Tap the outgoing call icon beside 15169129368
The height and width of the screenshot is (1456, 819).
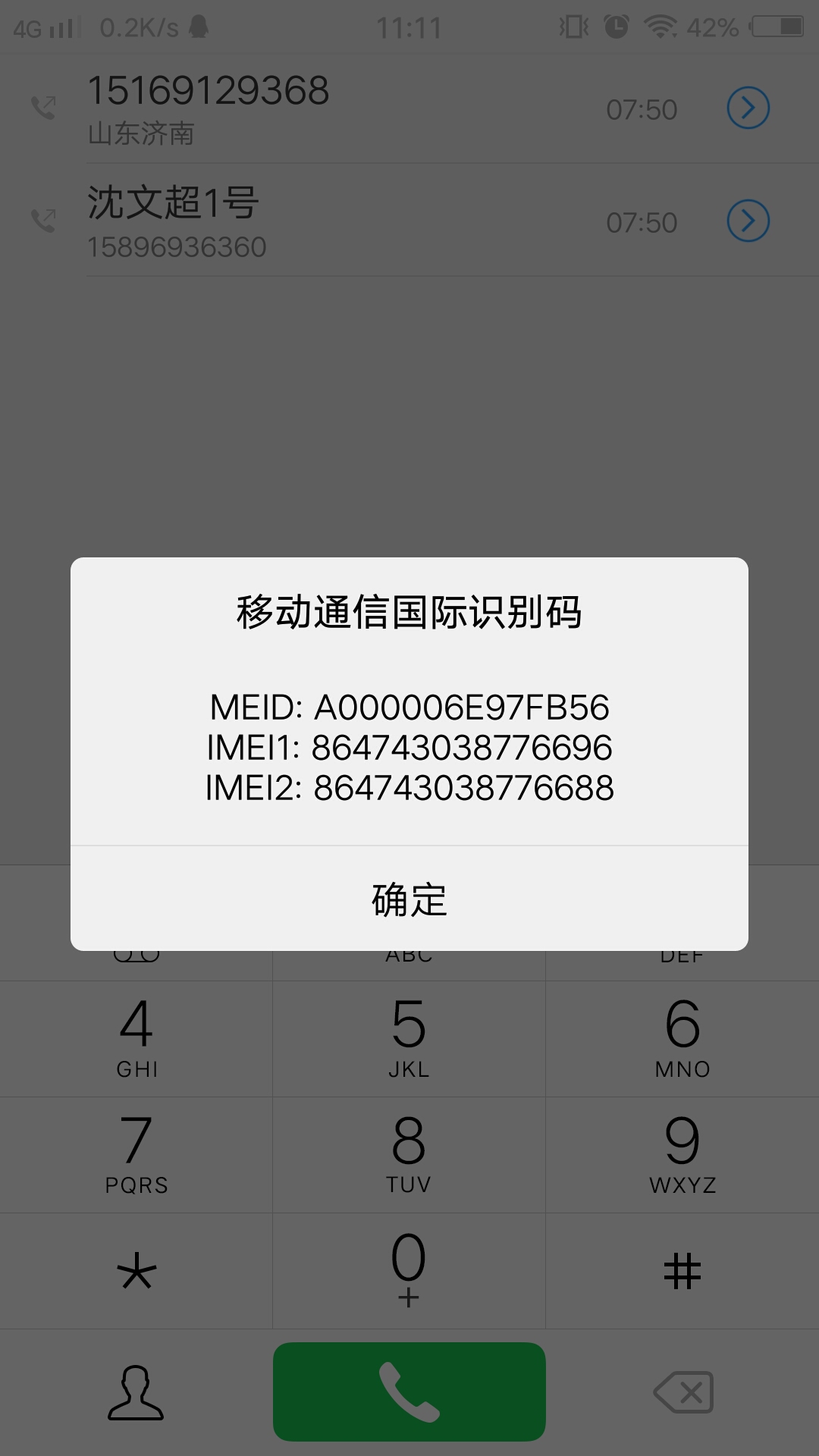point(43,106)
